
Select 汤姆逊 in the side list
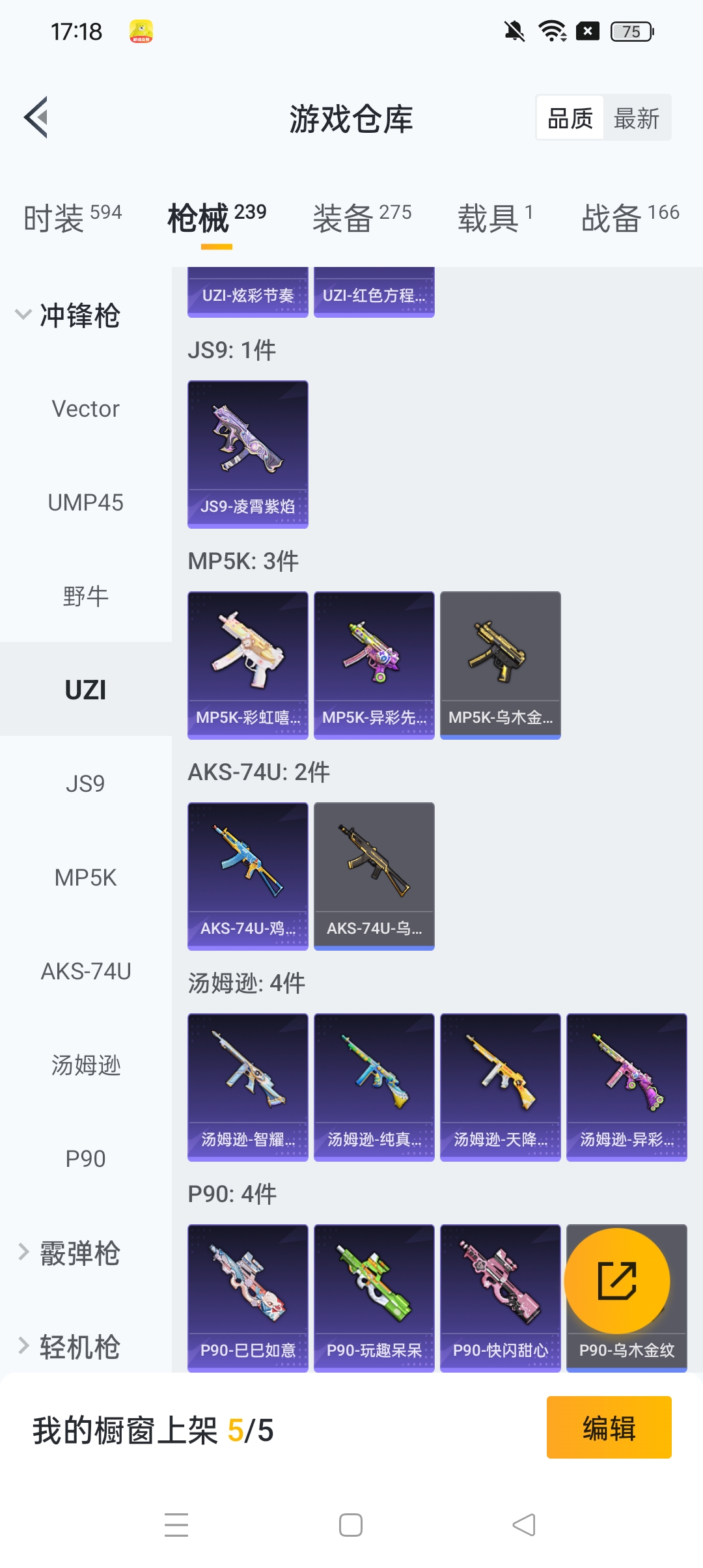(85, 1065)
